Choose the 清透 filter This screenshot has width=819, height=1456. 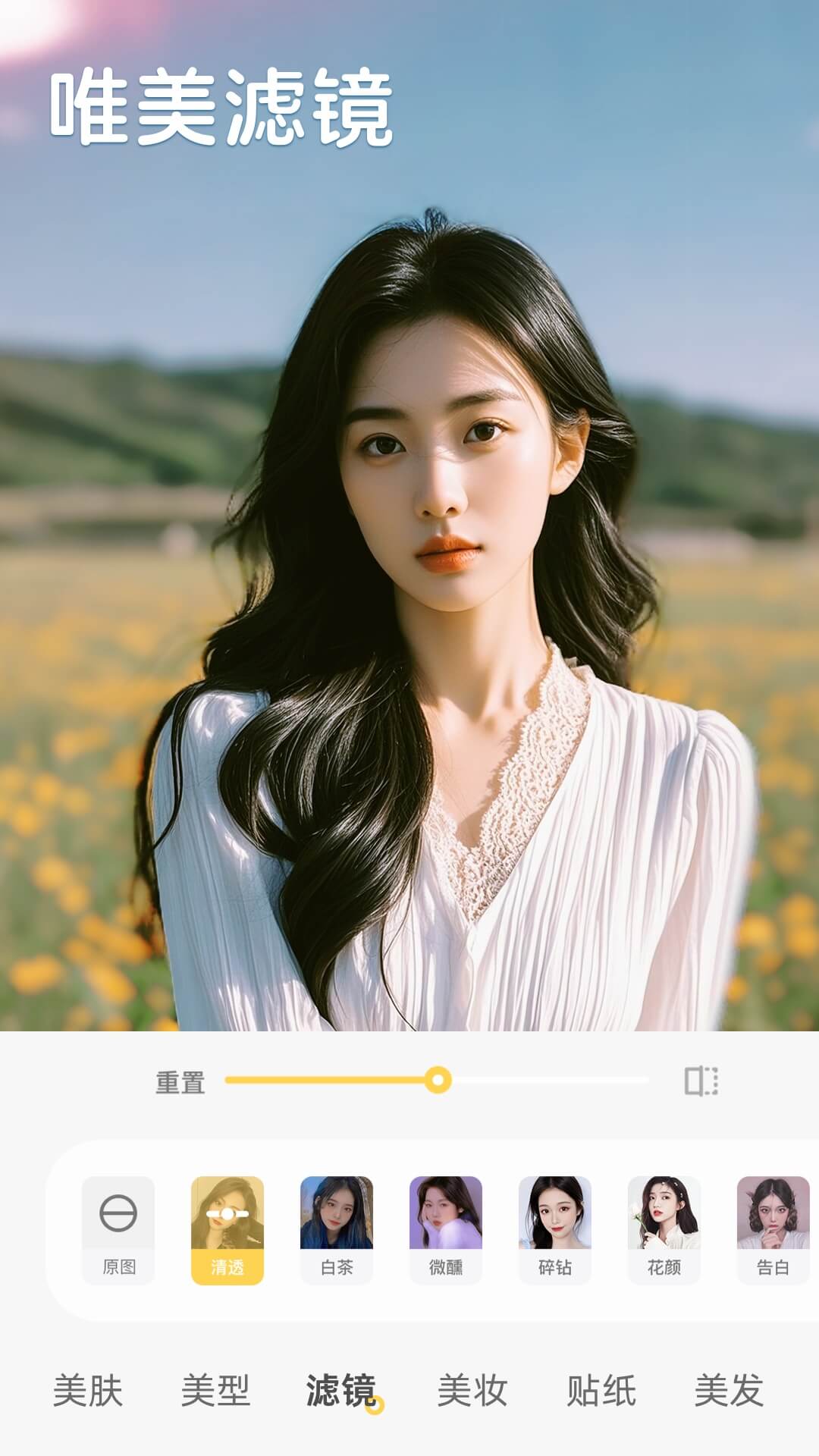227,1230
